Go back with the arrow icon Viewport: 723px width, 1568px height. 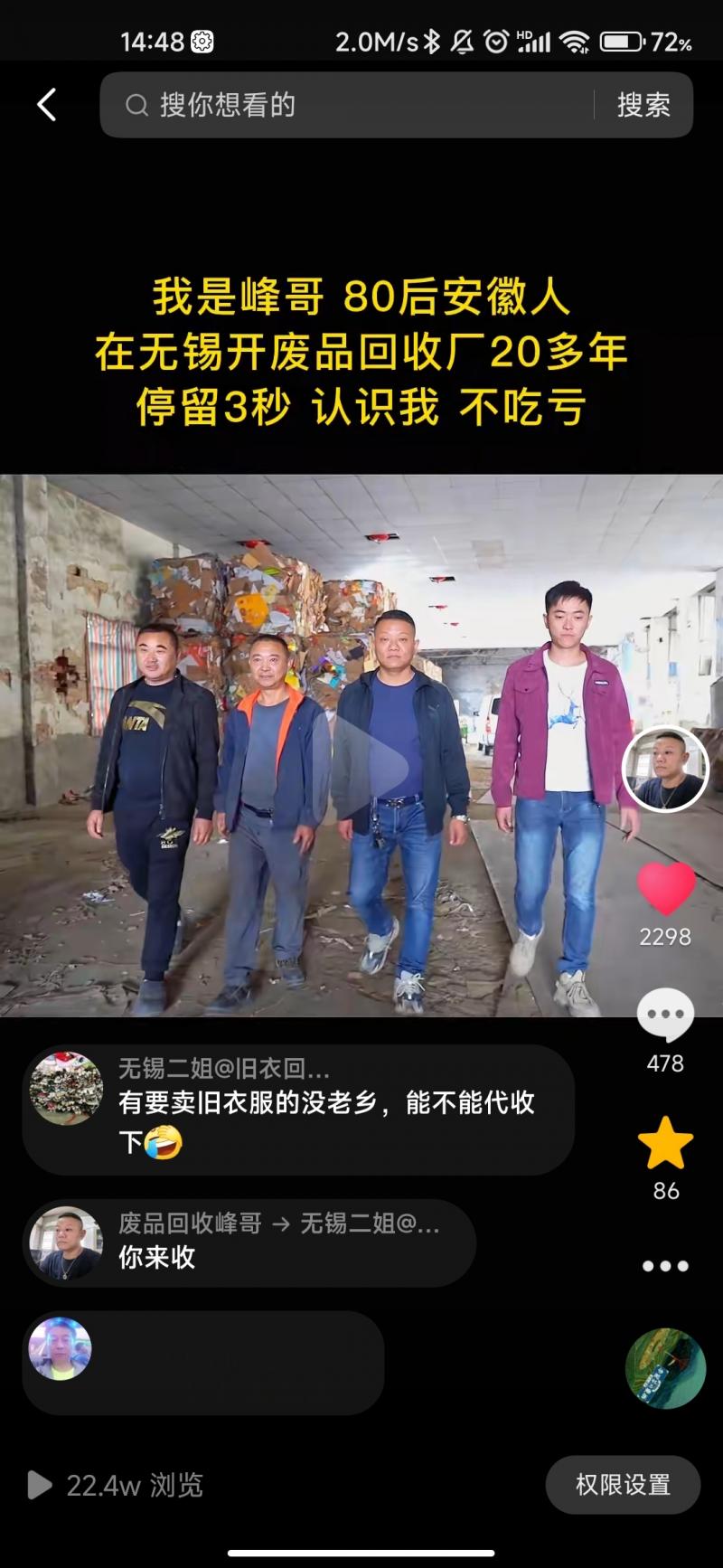click(x=47, y=105)
